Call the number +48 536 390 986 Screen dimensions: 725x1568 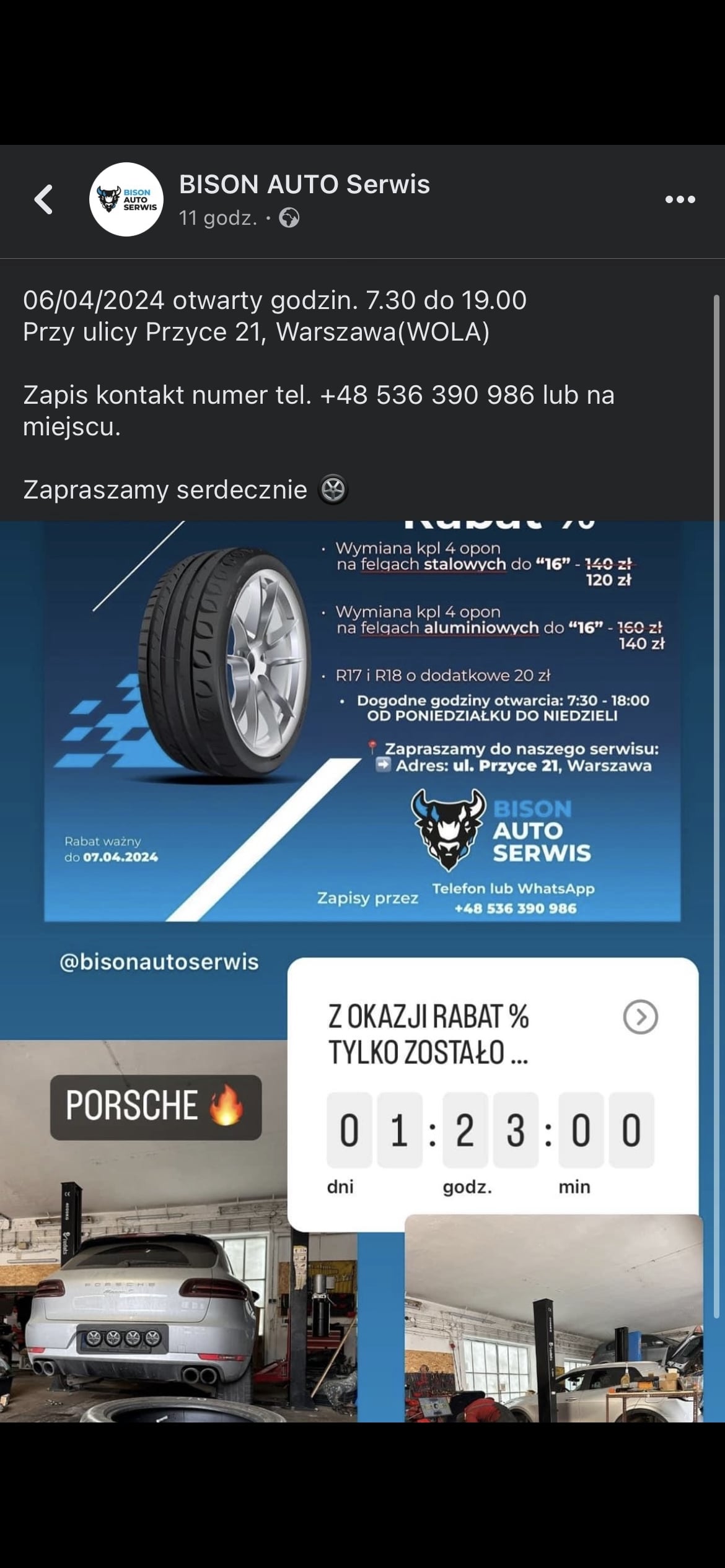click(x=427, y=395)
